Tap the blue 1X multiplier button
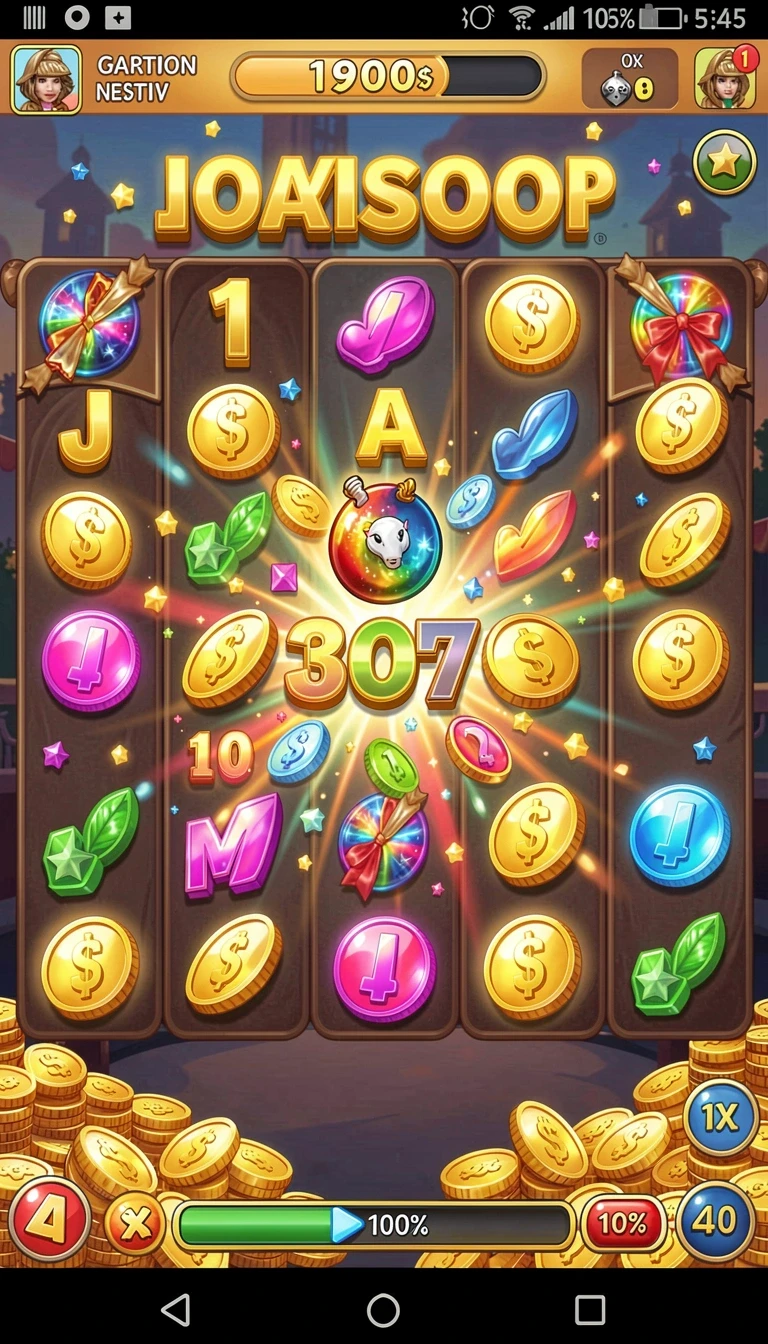 pyautogui.click(x=720, y=1118)
